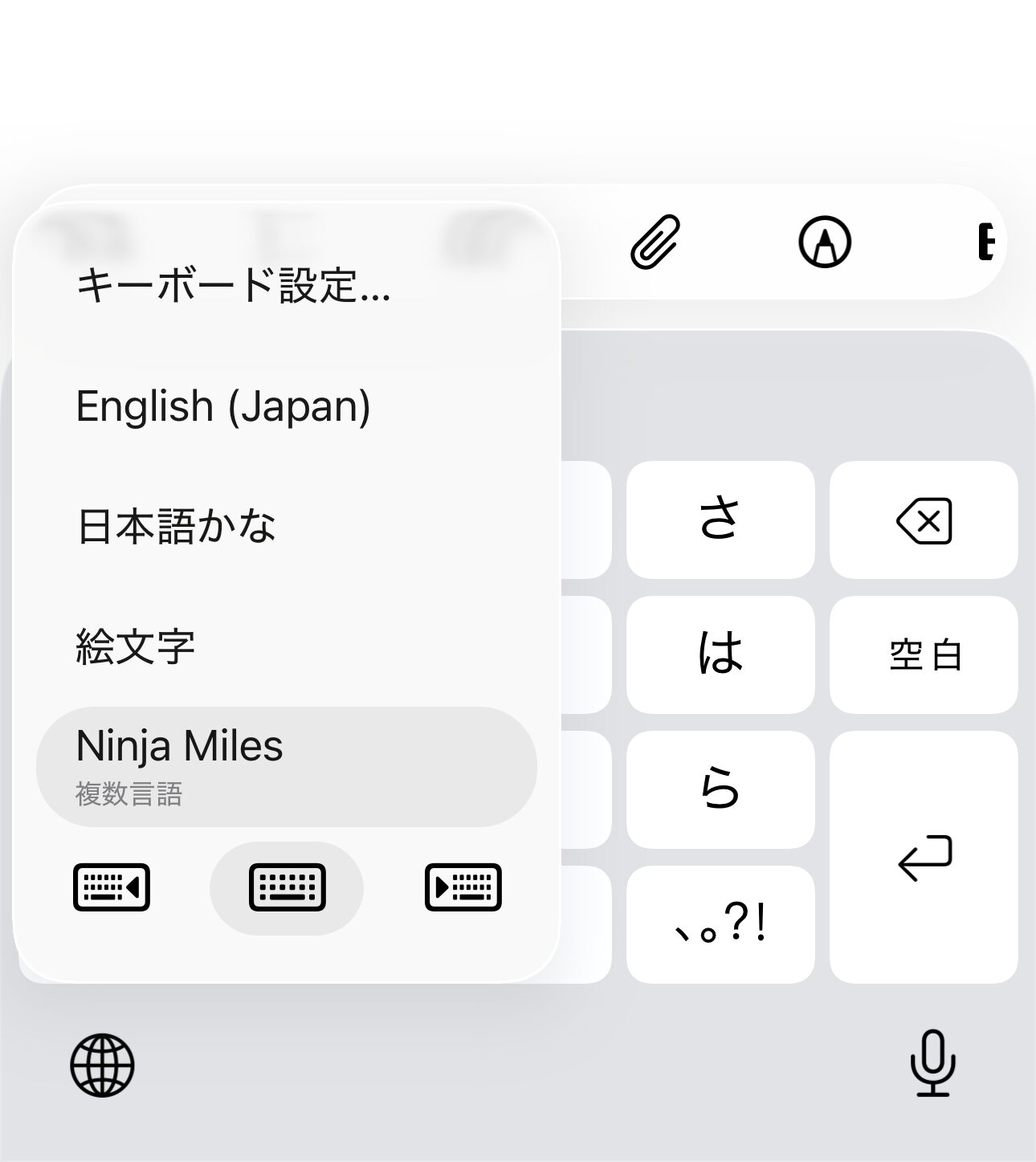Dock keyboard to the left side
Image resolution: width=1036 pixels, height=1162 pixels.
(x=111, y=887)
